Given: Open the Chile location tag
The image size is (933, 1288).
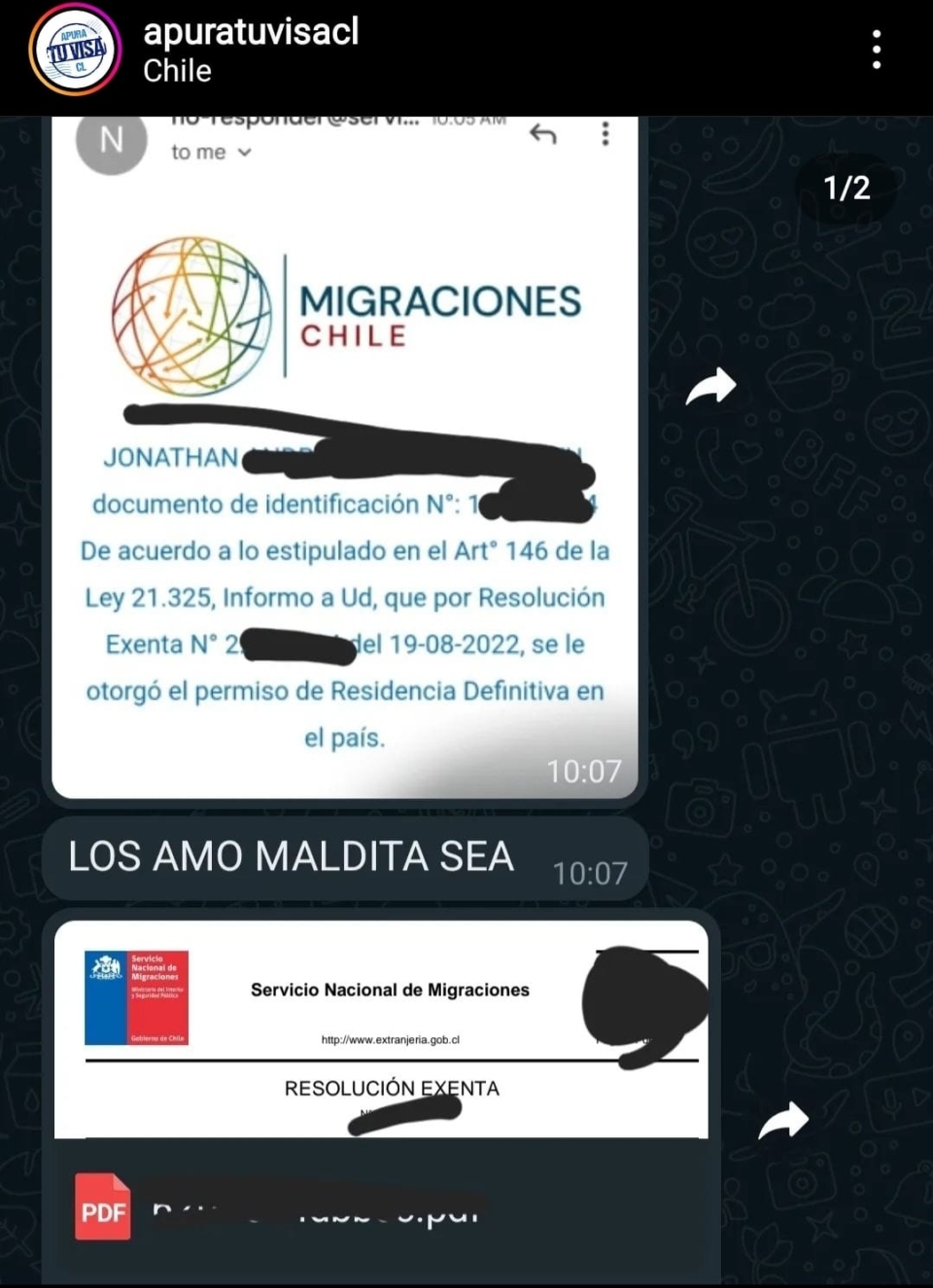Looking at the screenshot, I should 177,71.
